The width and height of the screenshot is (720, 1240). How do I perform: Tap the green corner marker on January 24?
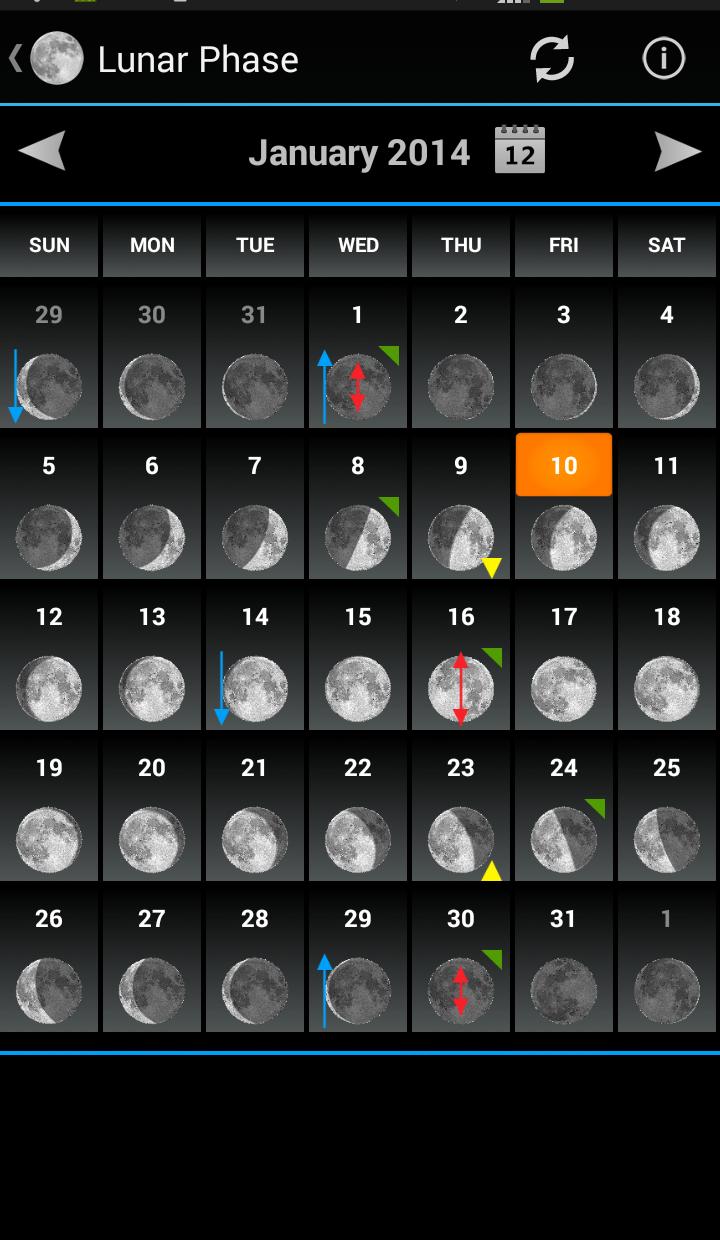click(x=595, y=805)
